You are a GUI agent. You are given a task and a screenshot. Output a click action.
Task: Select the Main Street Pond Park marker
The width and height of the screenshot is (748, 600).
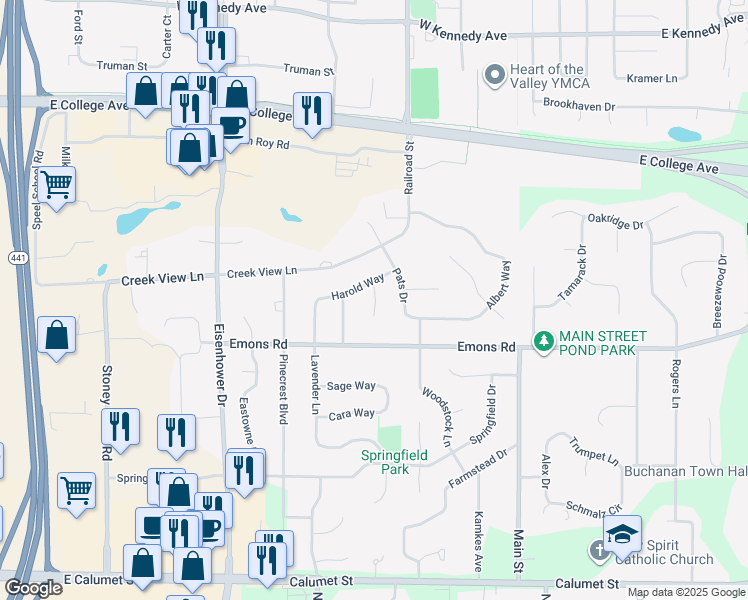coord(543,342)
